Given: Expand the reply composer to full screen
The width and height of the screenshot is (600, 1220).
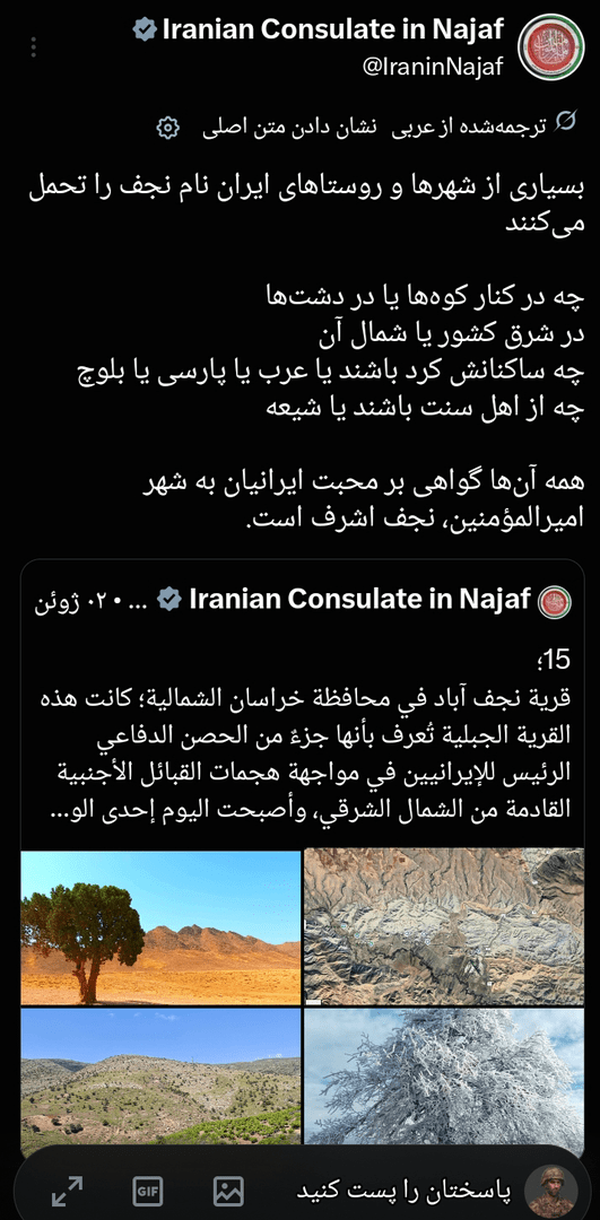Looking at the screenshot, I should coord(67,1190).
